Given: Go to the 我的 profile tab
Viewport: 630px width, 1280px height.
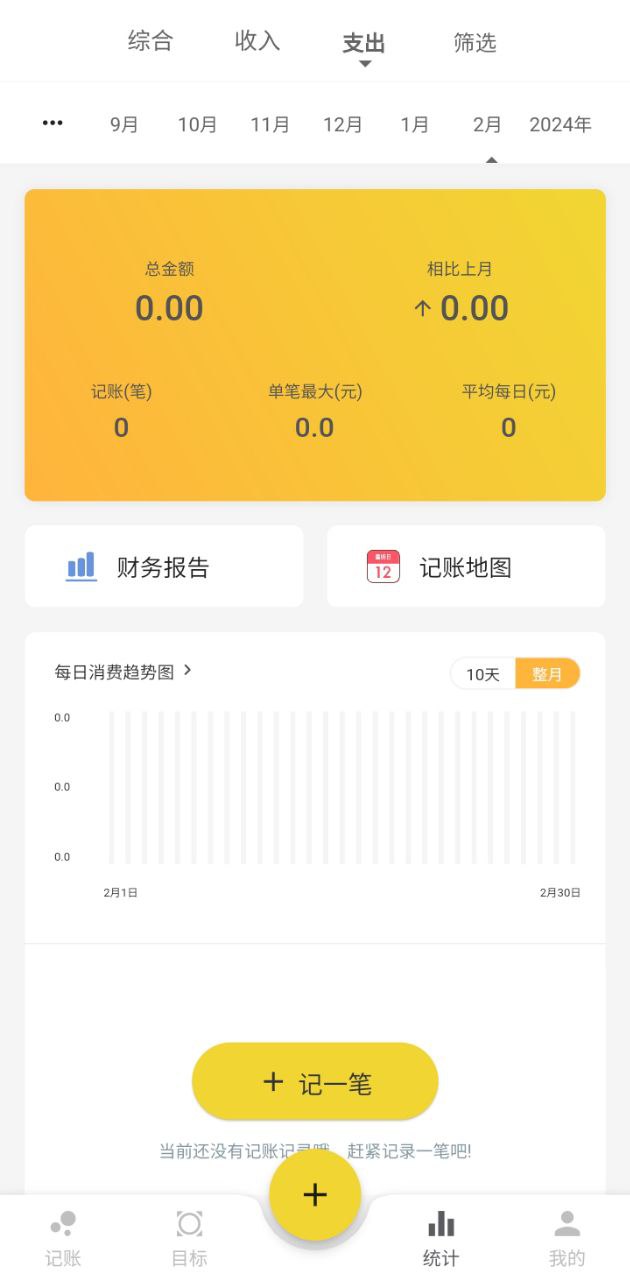Looking at the screenshot, I should pos(567,1238).
